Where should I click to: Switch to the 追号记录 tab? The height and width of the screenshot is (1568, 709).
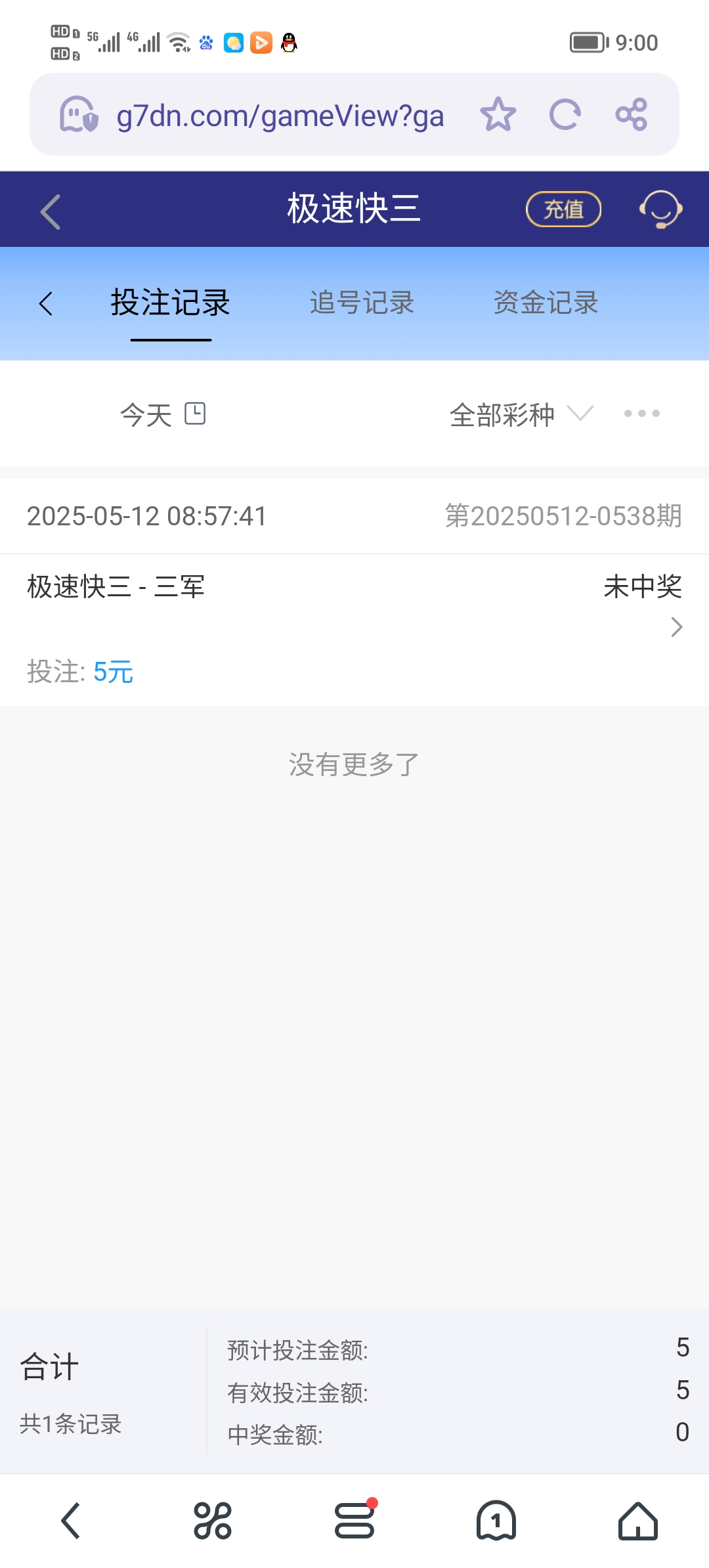tap(362, 303)
